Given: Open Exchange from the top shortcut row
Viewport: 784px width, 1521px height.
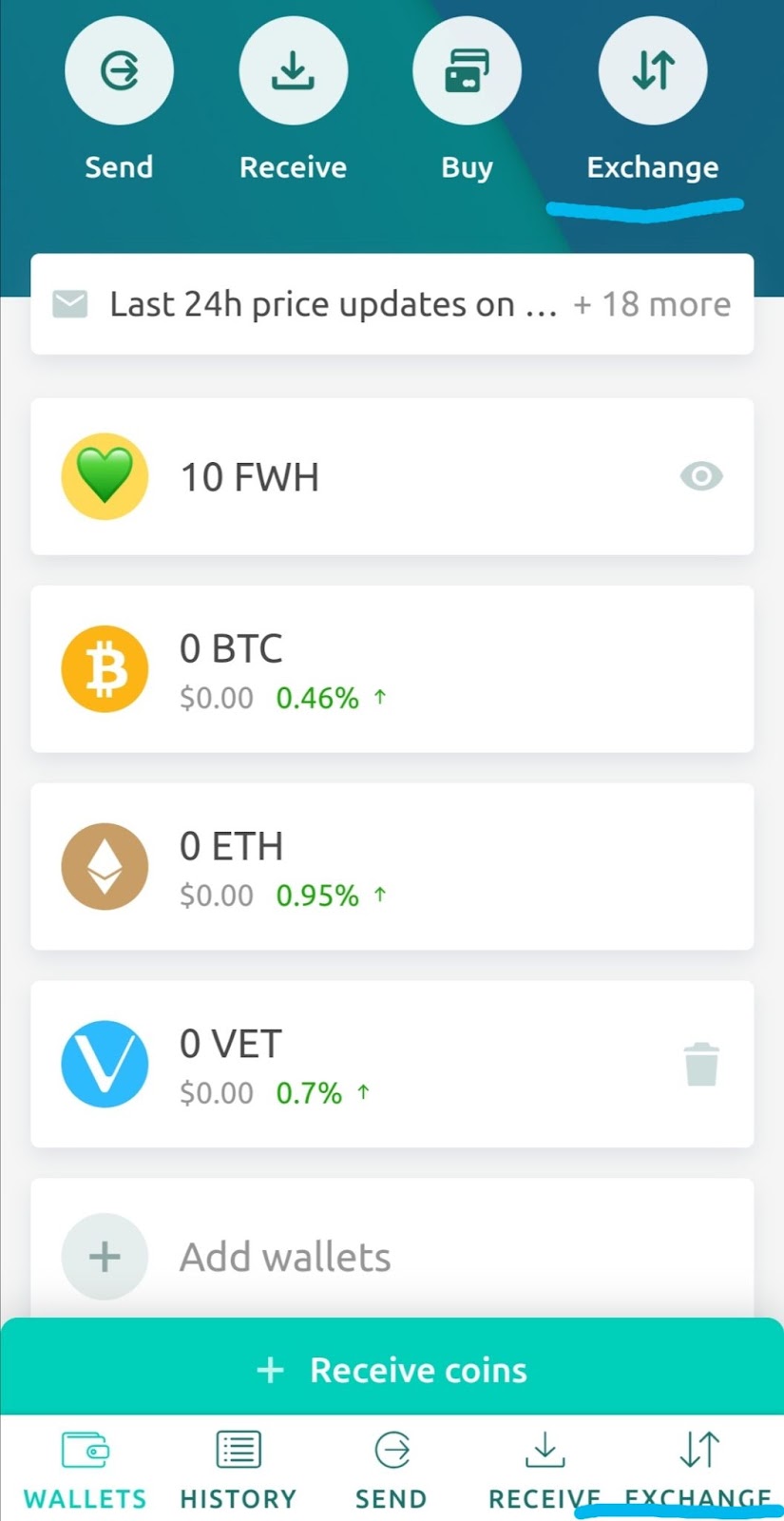Looking at the screenshot, I should coord(652,71).
